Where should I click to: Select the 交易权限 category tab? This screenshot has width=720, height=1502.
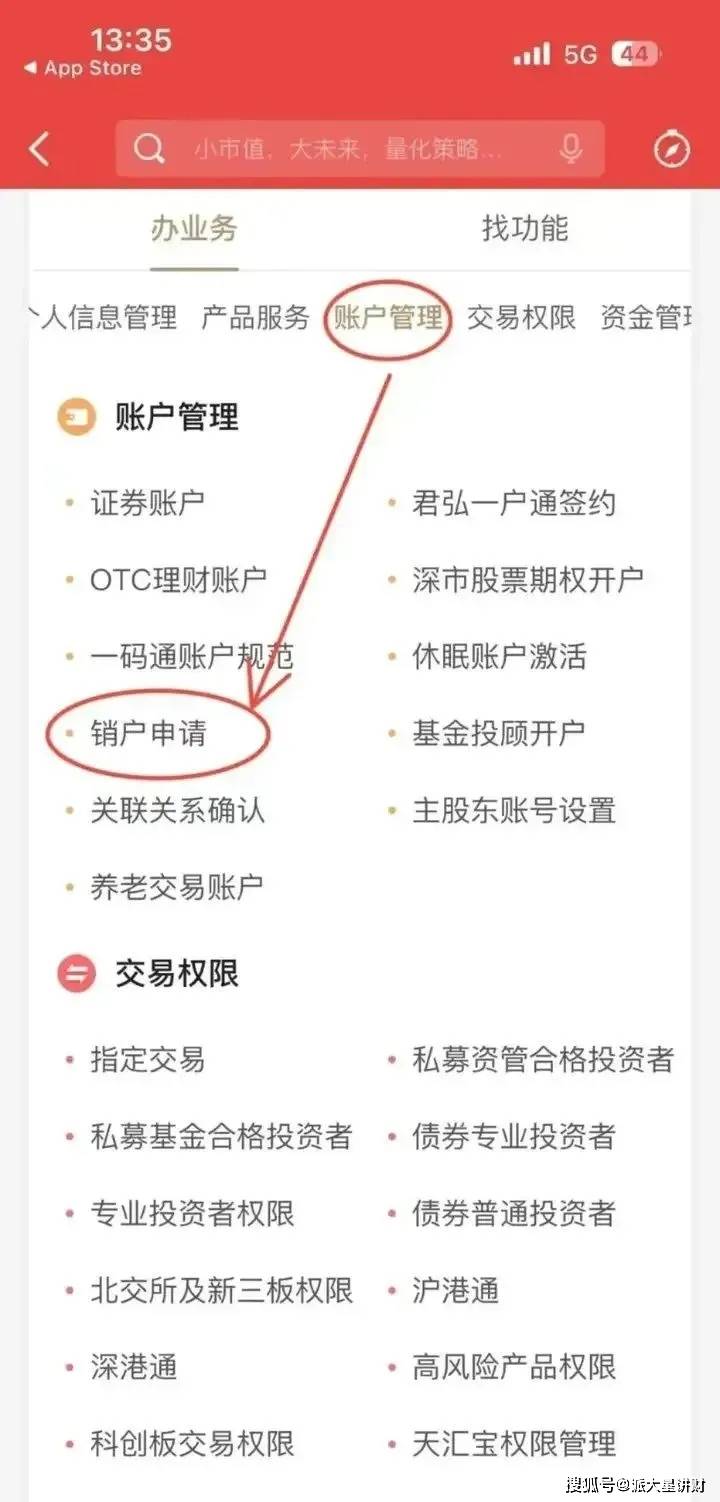pos(522,318)
